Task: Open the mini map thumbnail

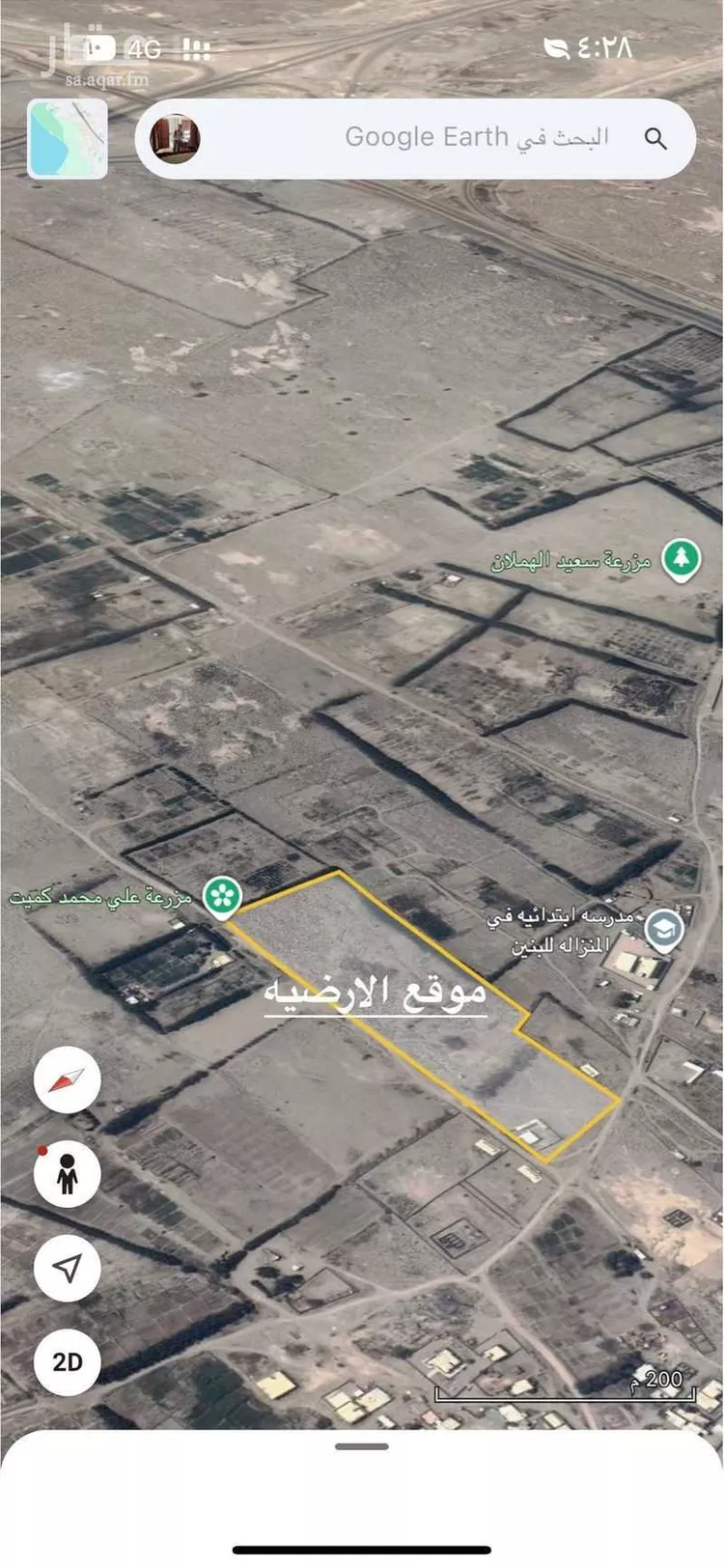Action: coord(68,139)
